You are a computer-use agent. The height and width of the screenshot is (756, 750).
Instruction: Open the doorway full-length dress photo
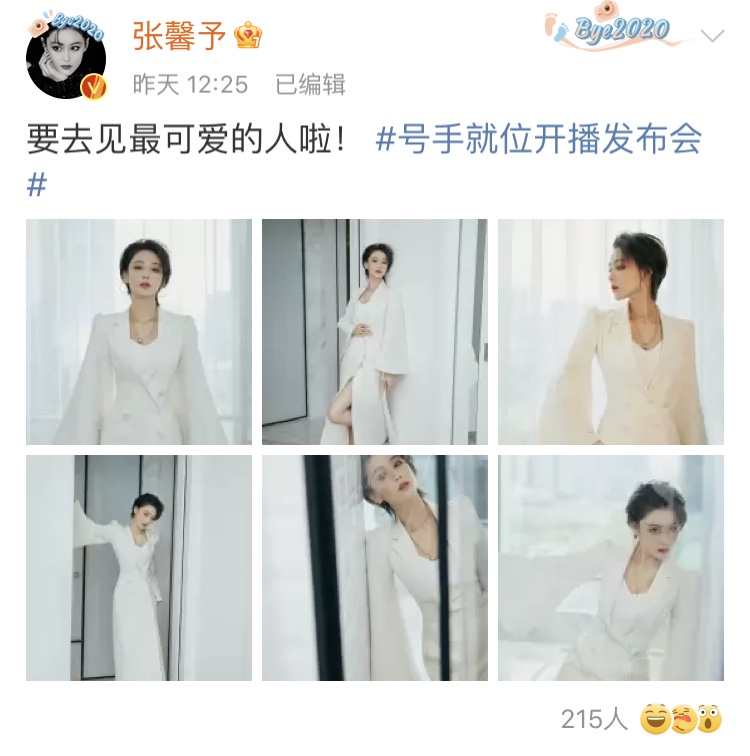137,568
